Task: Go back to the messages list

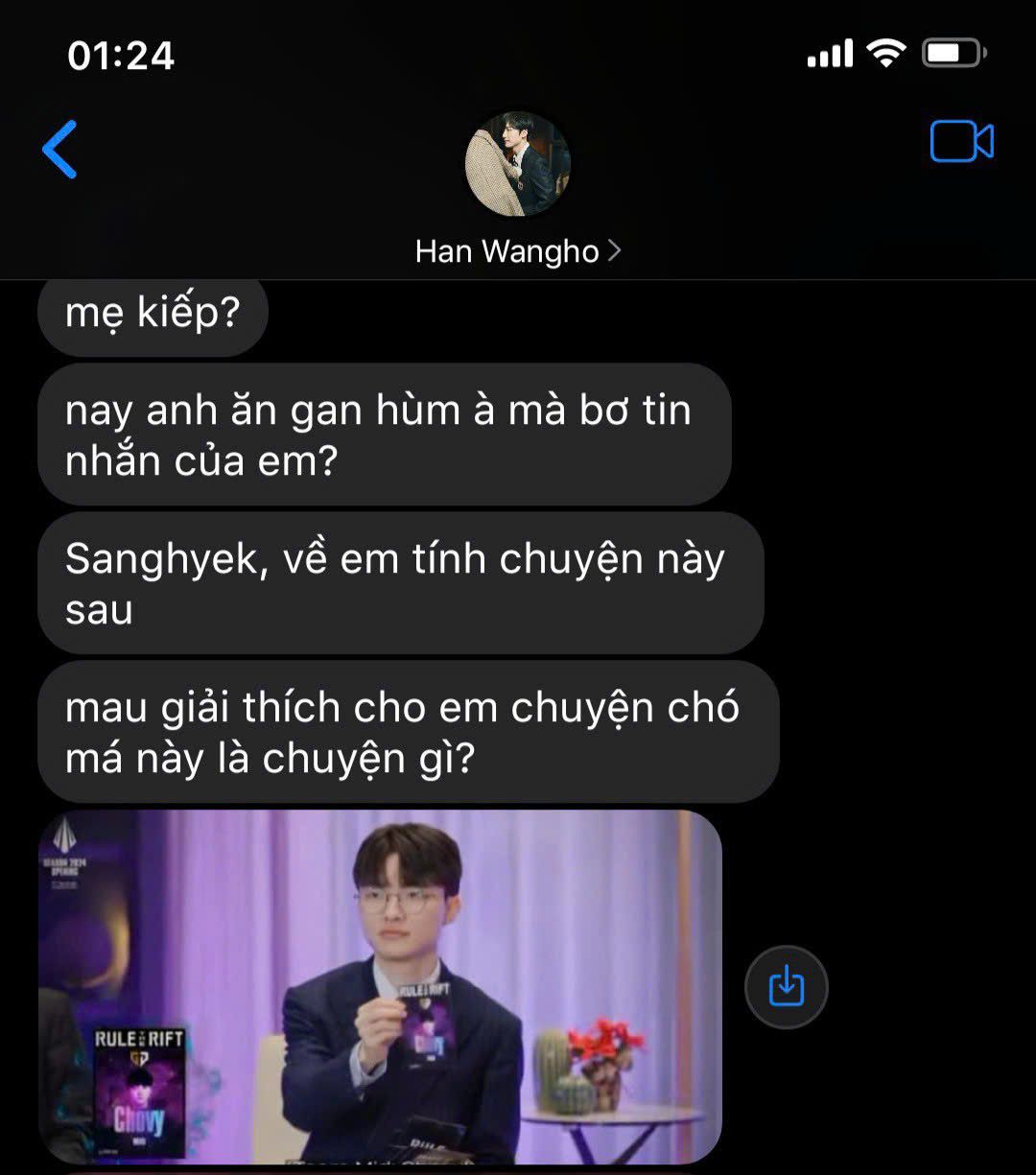Action: (59, 150)
